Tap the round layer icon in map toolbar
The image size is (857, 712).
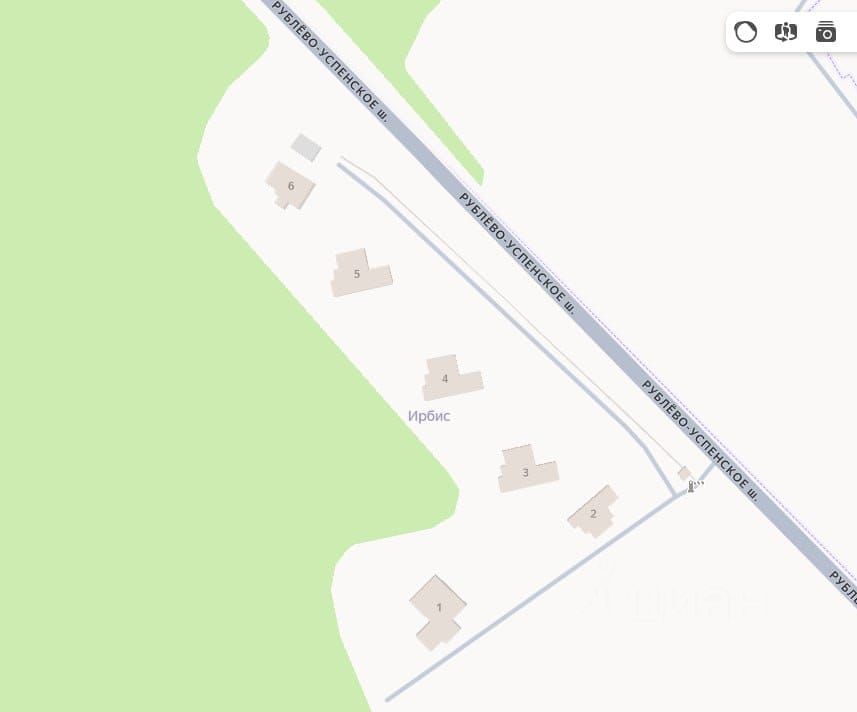[x=746, y=32]
